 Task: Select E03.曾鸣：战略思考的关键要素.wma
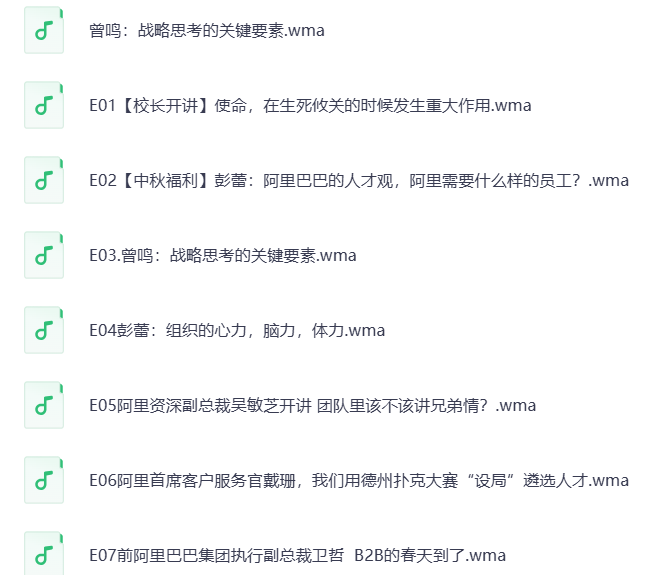[x=222, y=256]
